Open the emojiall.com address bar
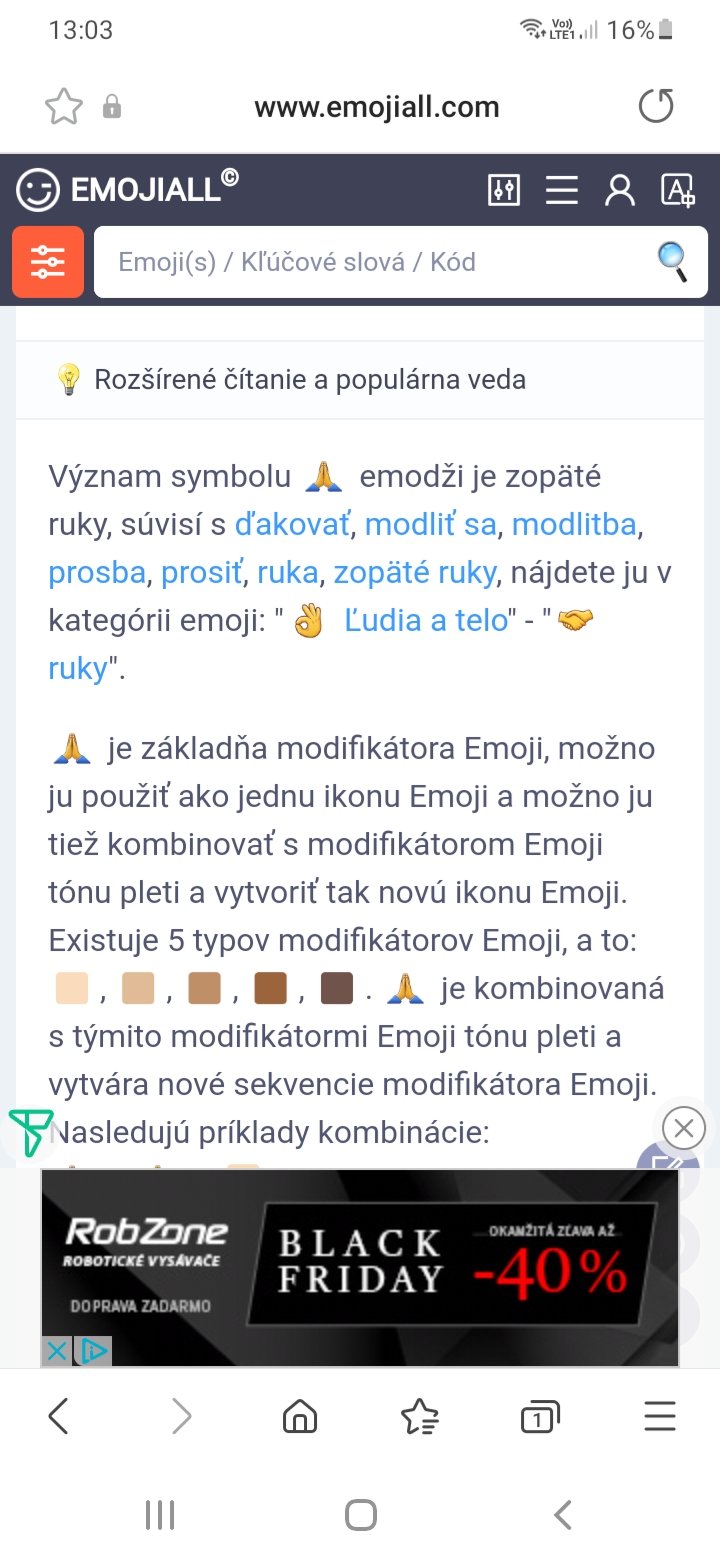This screenshot has width=720, height=1560. 376,107
